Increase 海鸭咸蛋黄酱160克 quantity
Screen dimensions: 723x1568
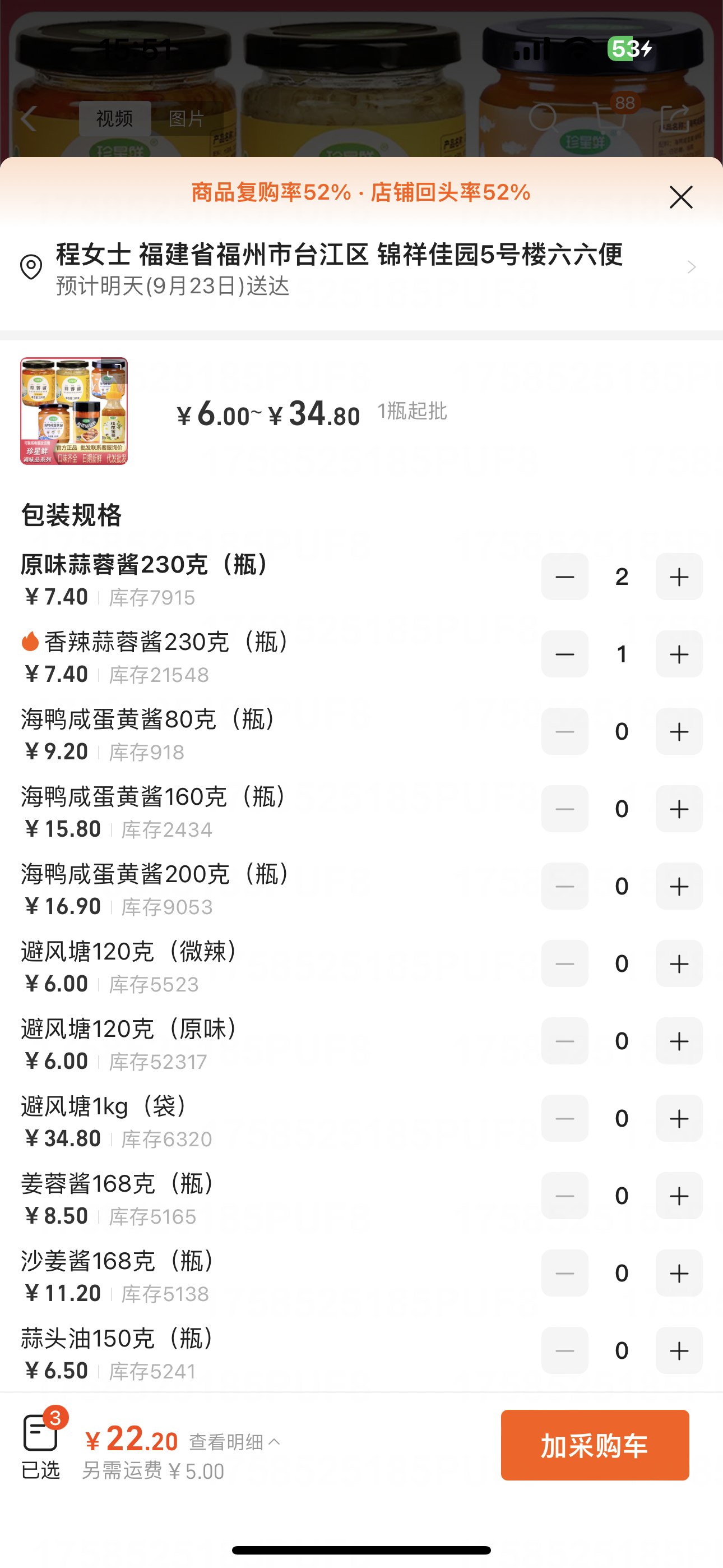coord(679,808)
